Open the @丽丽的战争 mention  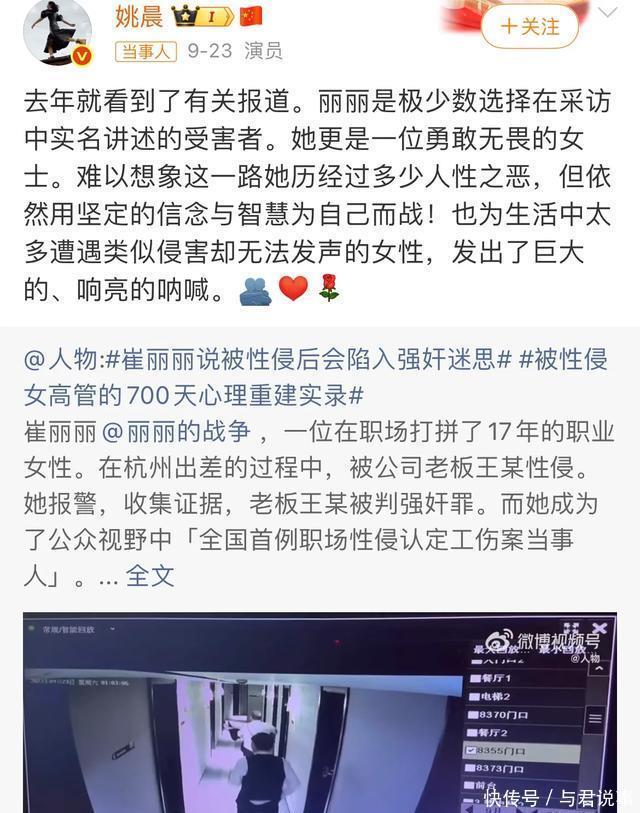pos(176,432)
